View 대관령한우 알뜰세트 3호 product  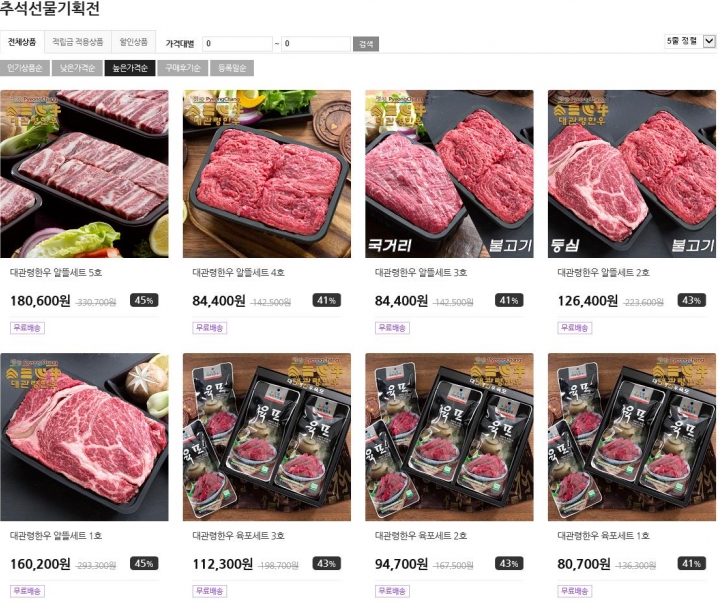[x=449, y=174]
